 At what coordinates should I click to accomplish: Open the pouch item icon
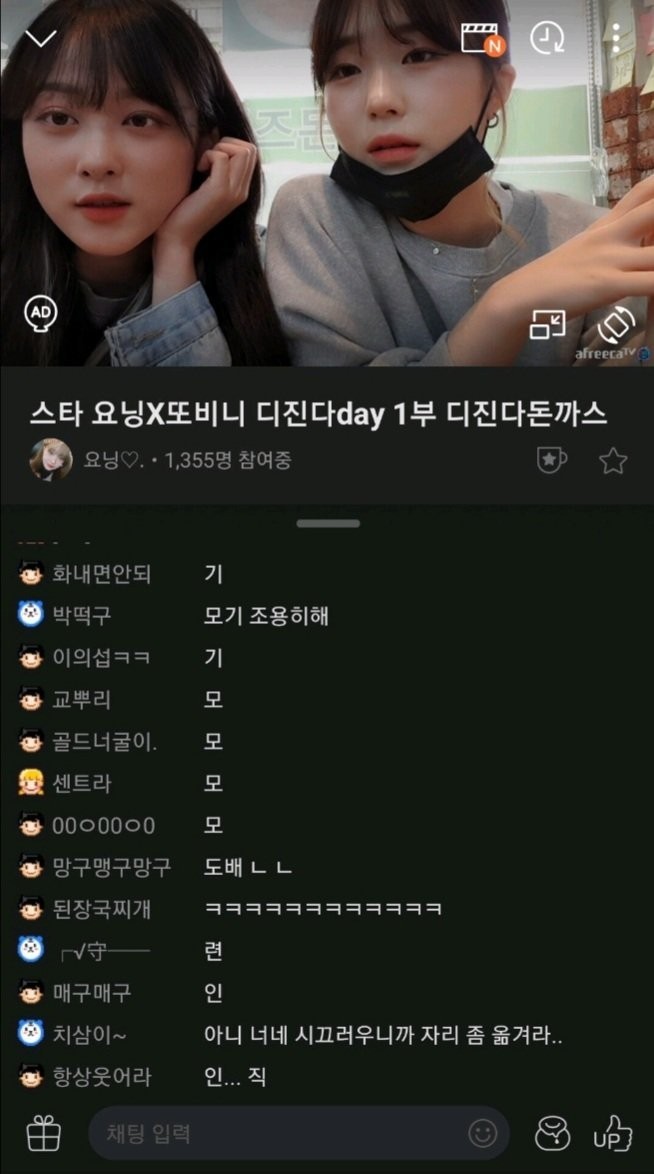coord(552,1132)
